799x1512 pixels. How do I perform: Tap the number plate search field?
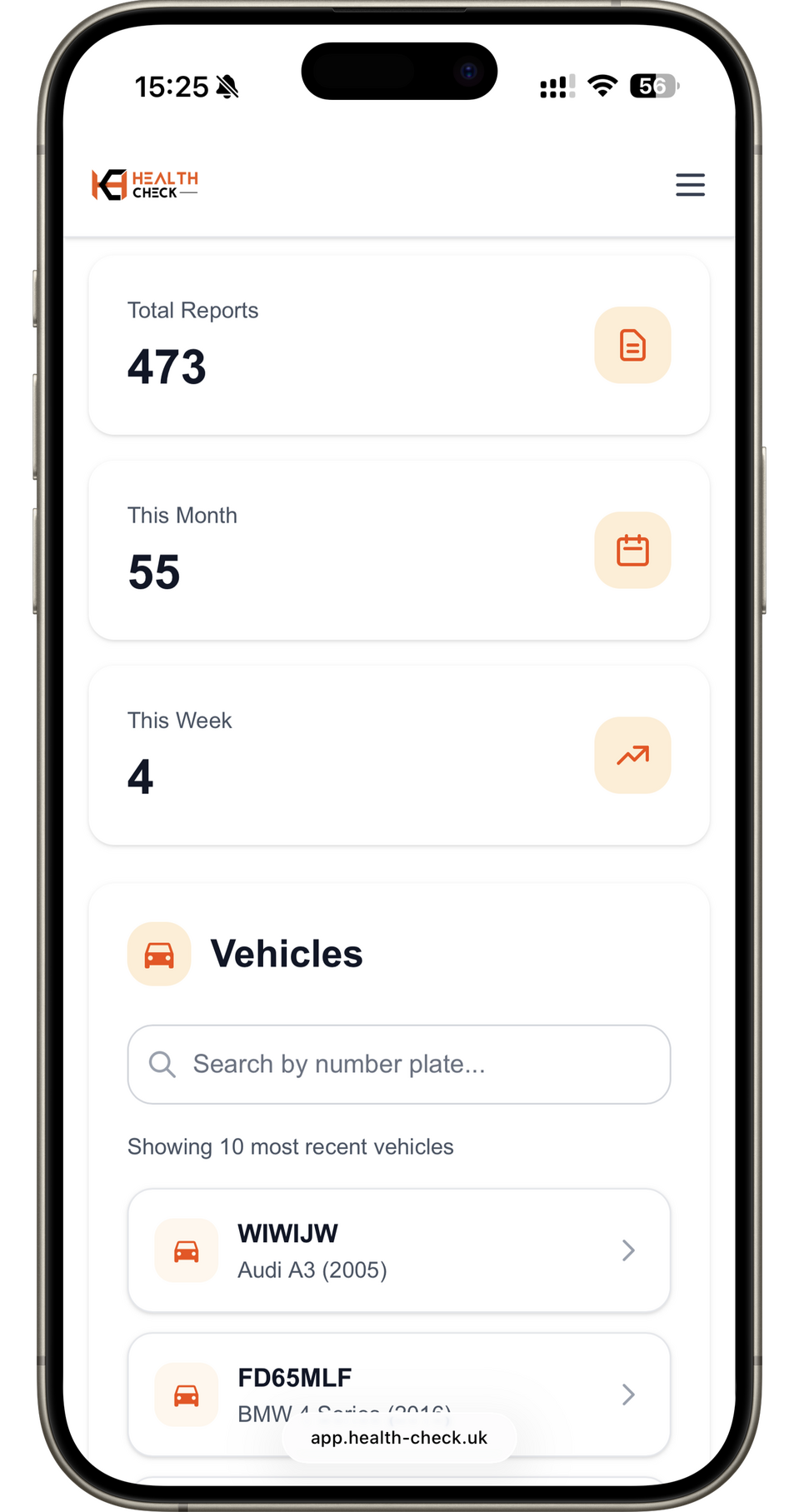398,1064
